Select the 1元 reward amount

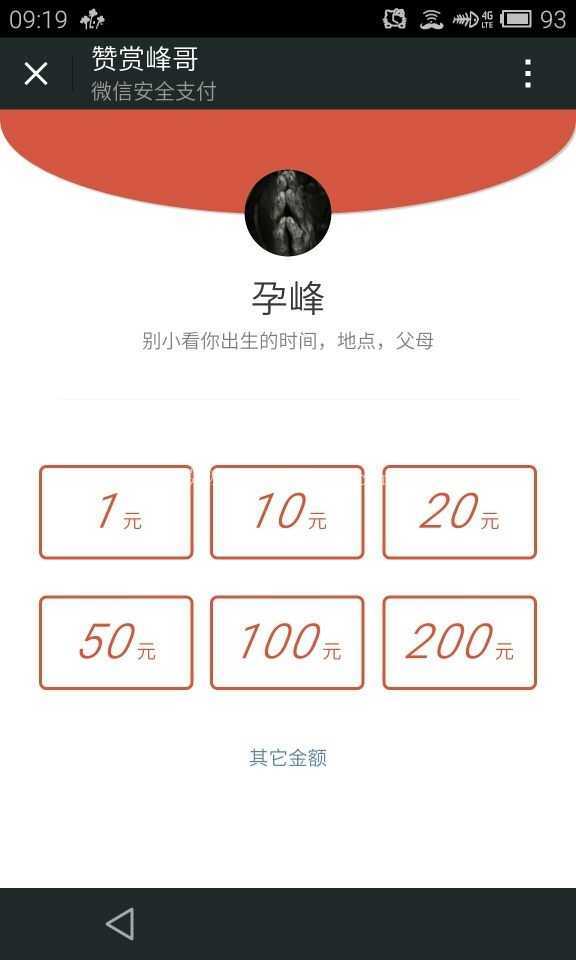click(116, 512)
